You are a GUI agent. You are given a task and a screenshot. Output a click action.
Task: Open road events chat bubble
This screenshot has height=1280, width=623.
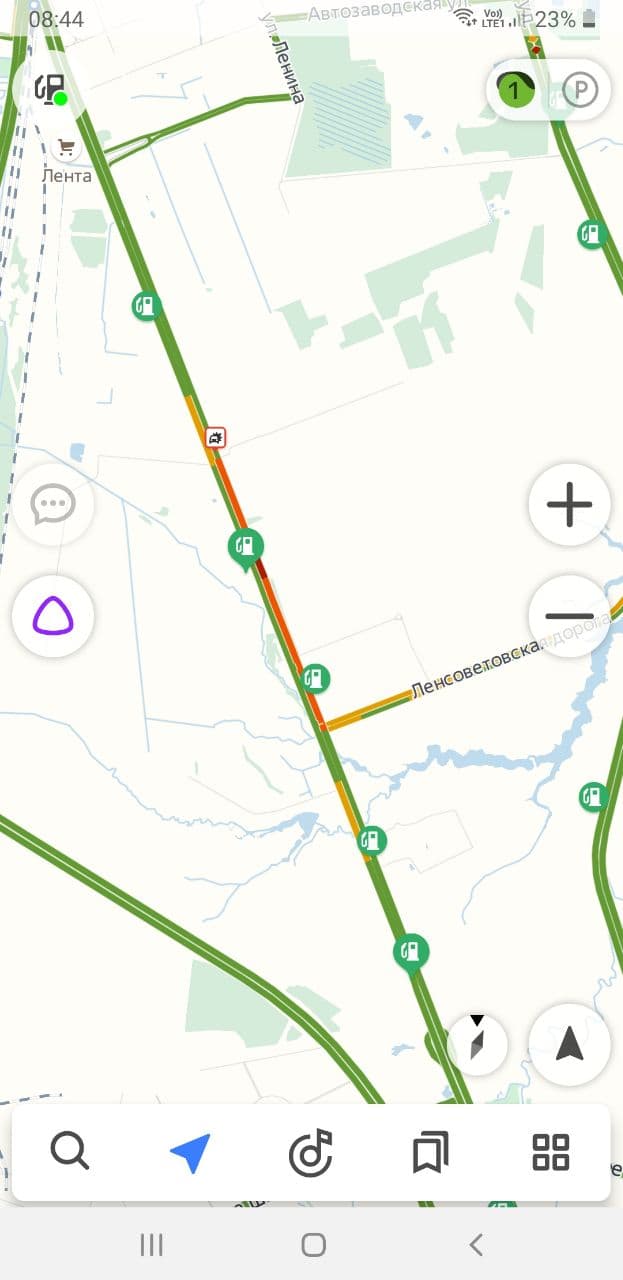point(53,505)
